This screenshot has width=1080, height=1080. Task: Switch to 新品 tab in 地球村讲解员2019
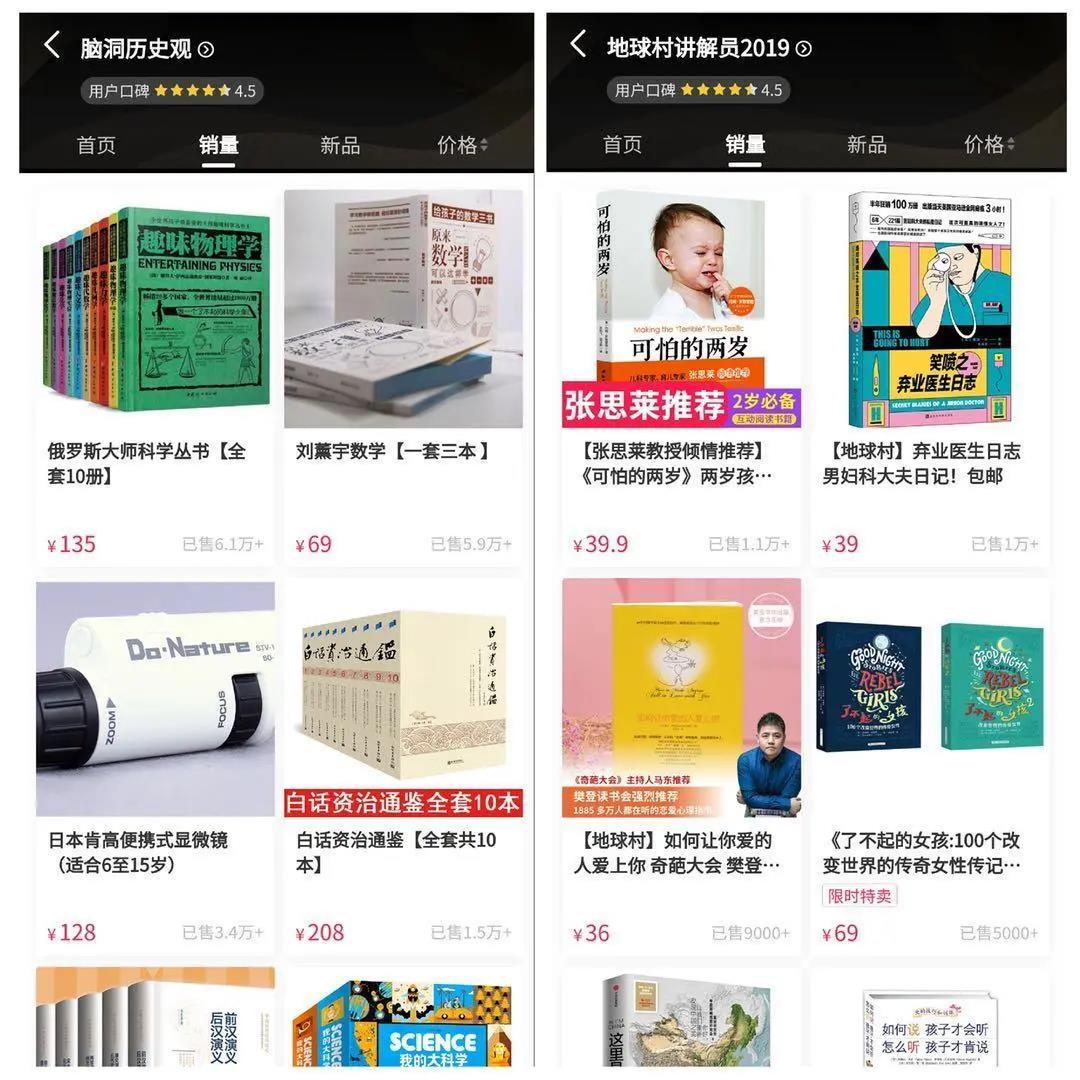pos(866,145)
